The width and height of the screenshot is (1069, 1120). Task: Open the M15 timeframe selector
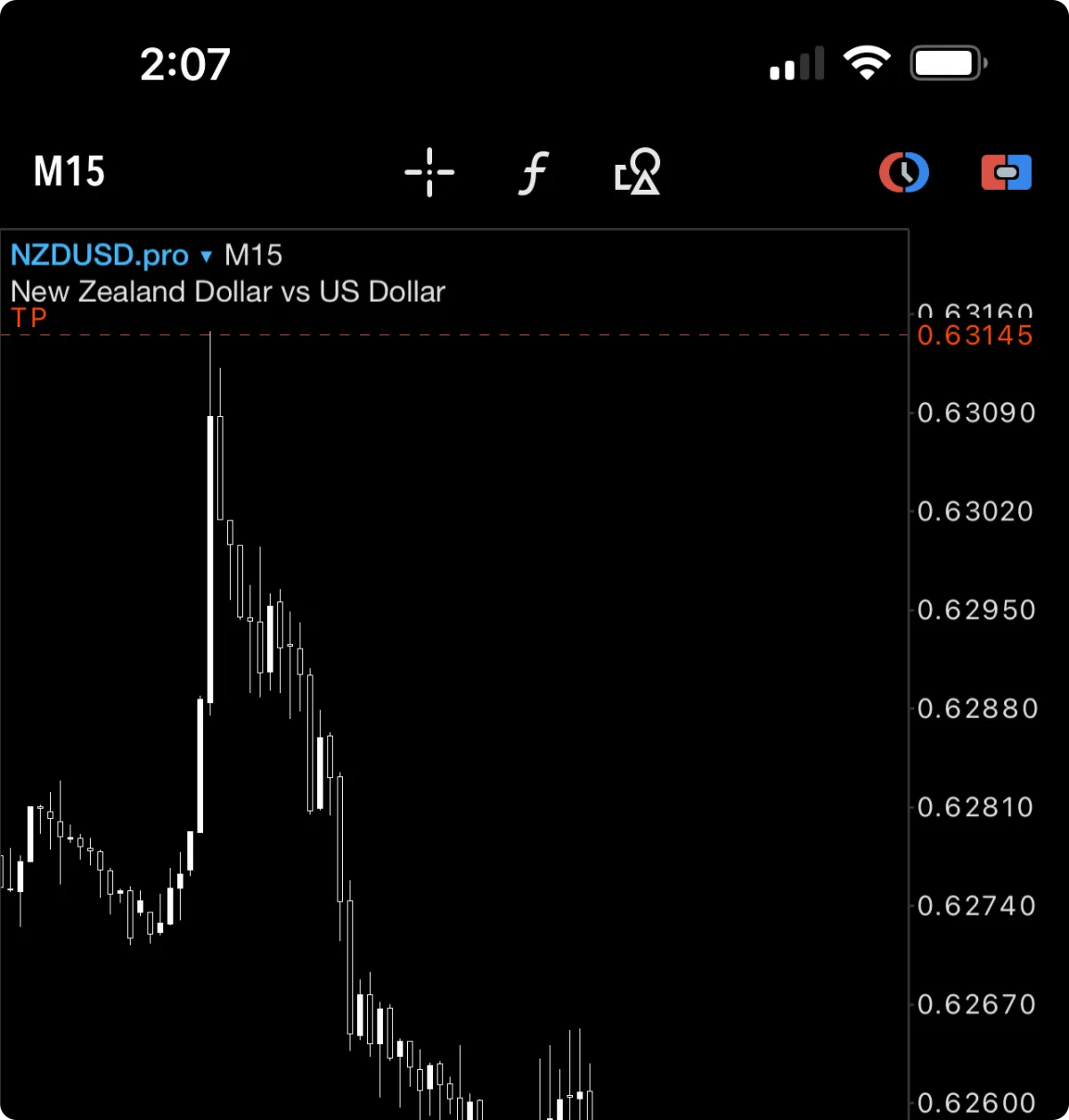click(x=69, y=171)
